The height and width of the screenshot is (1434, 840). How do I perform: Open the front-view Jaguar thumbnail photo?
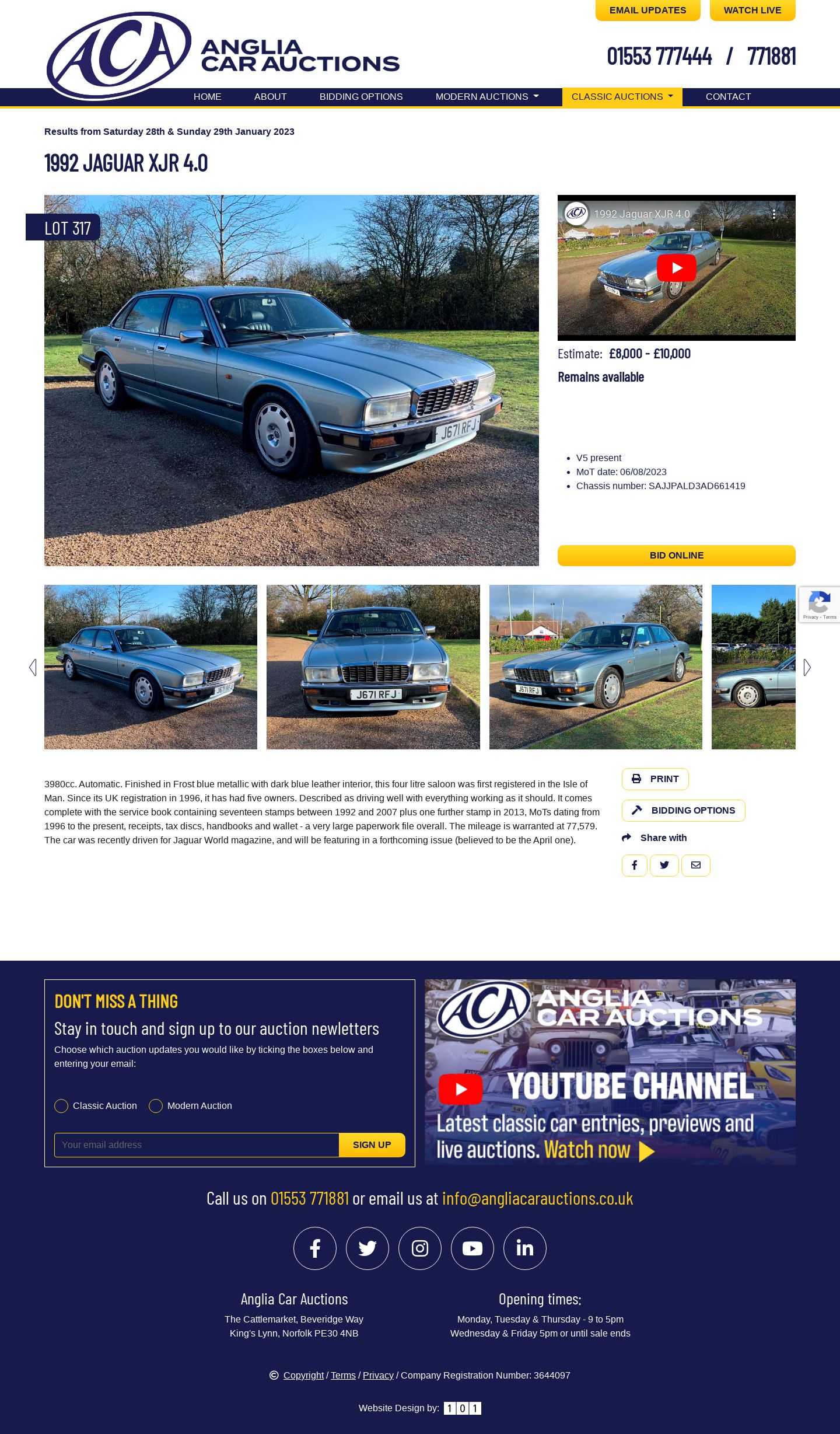[x=373, y=667]
